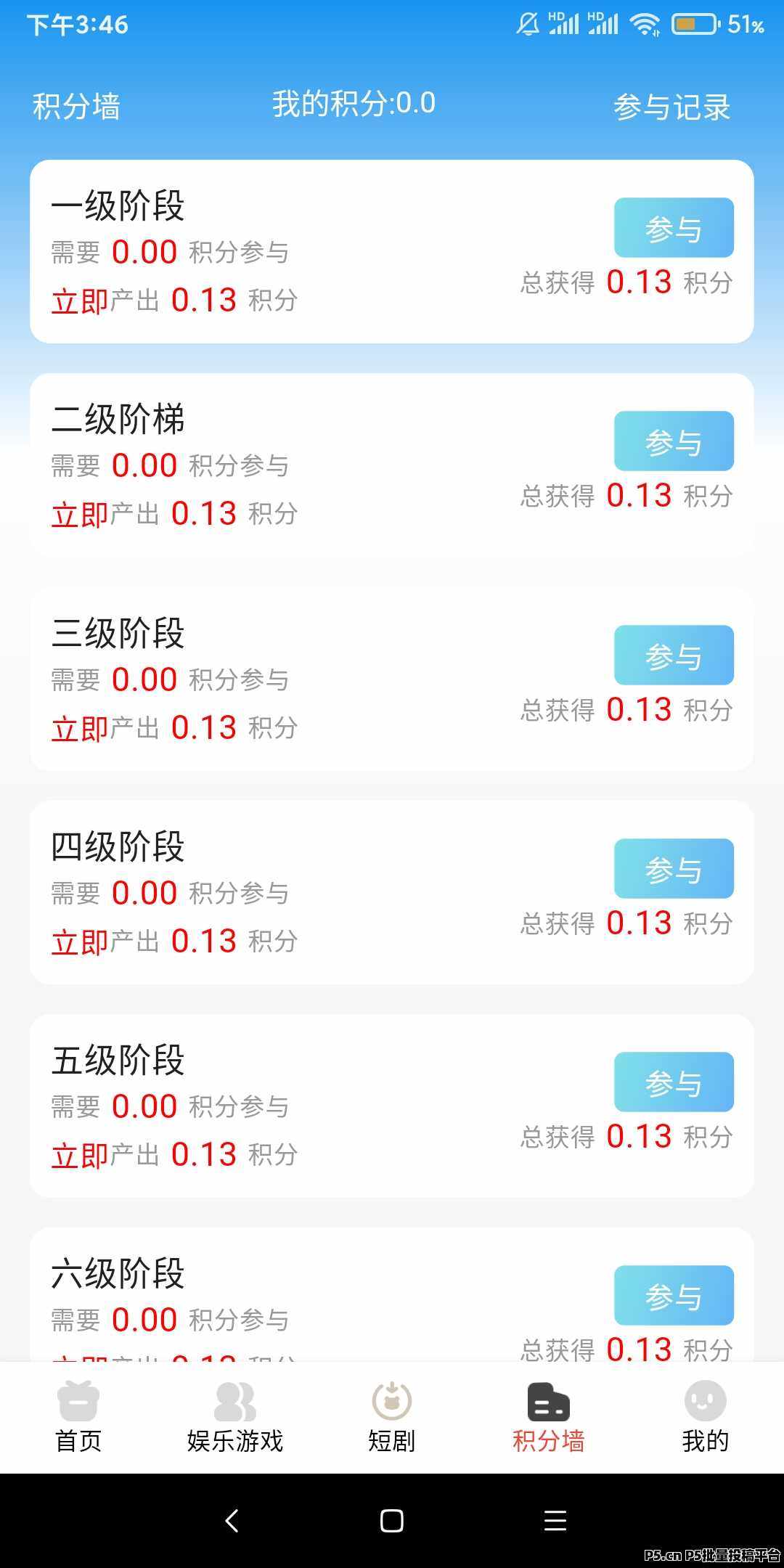Participate in the 四级阶段 tier
The height and width of the screenshot is (1568, 784).
(674, 869)
